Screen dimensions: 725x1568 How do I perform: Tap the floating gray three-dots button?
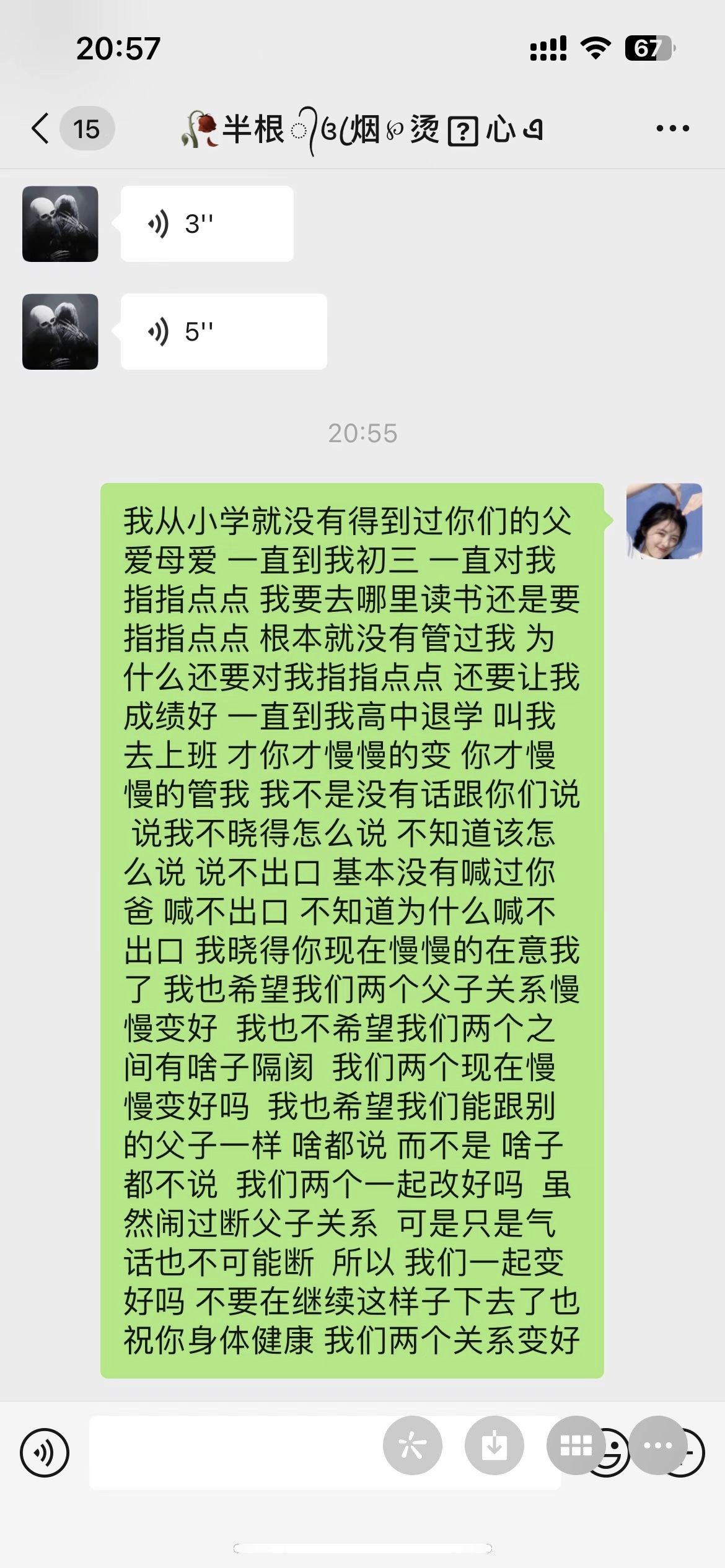click(x=658, y=1445)
